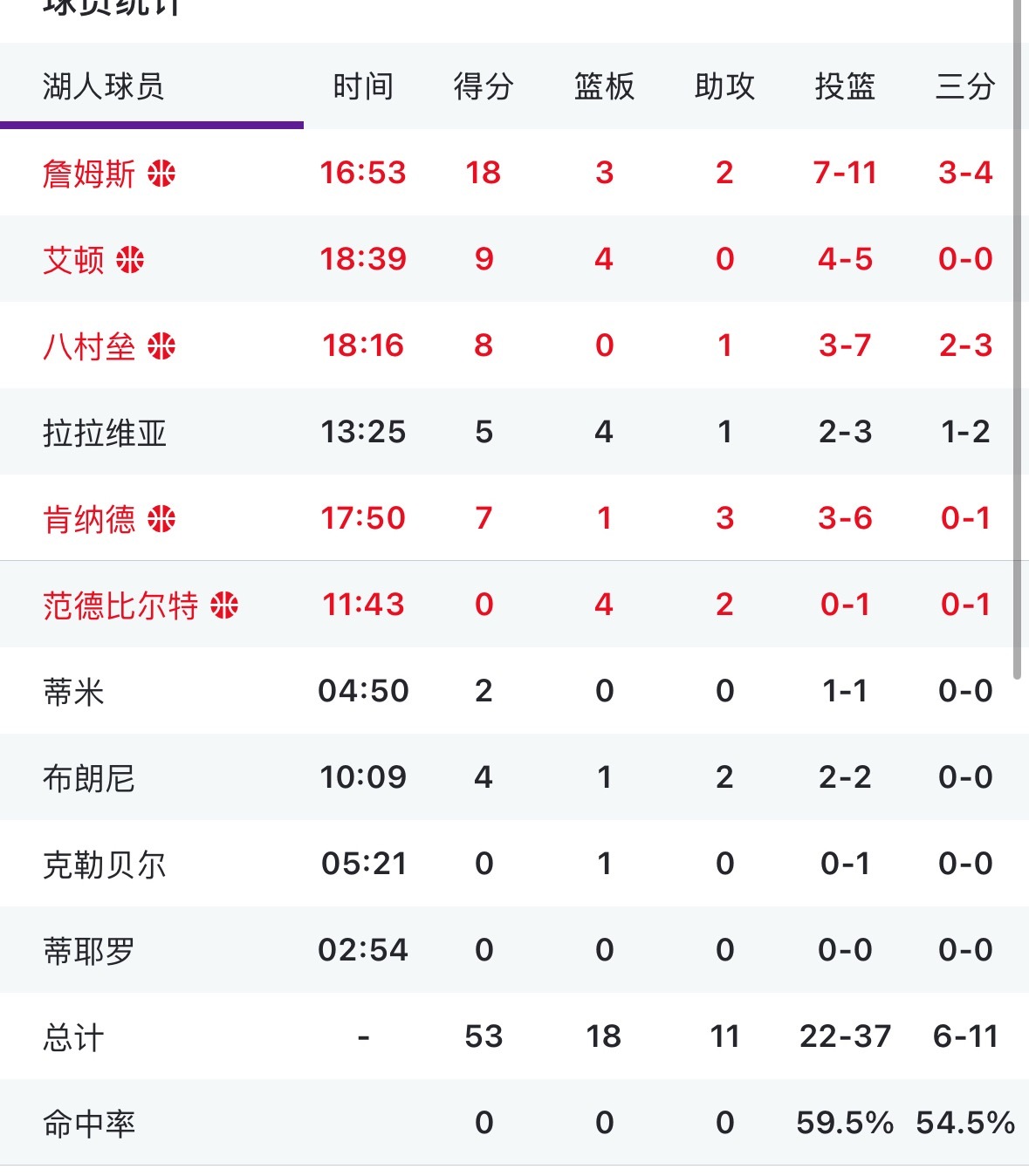
Task: Click the basketball icon beside 肯纳德
Action: [163, 517]
